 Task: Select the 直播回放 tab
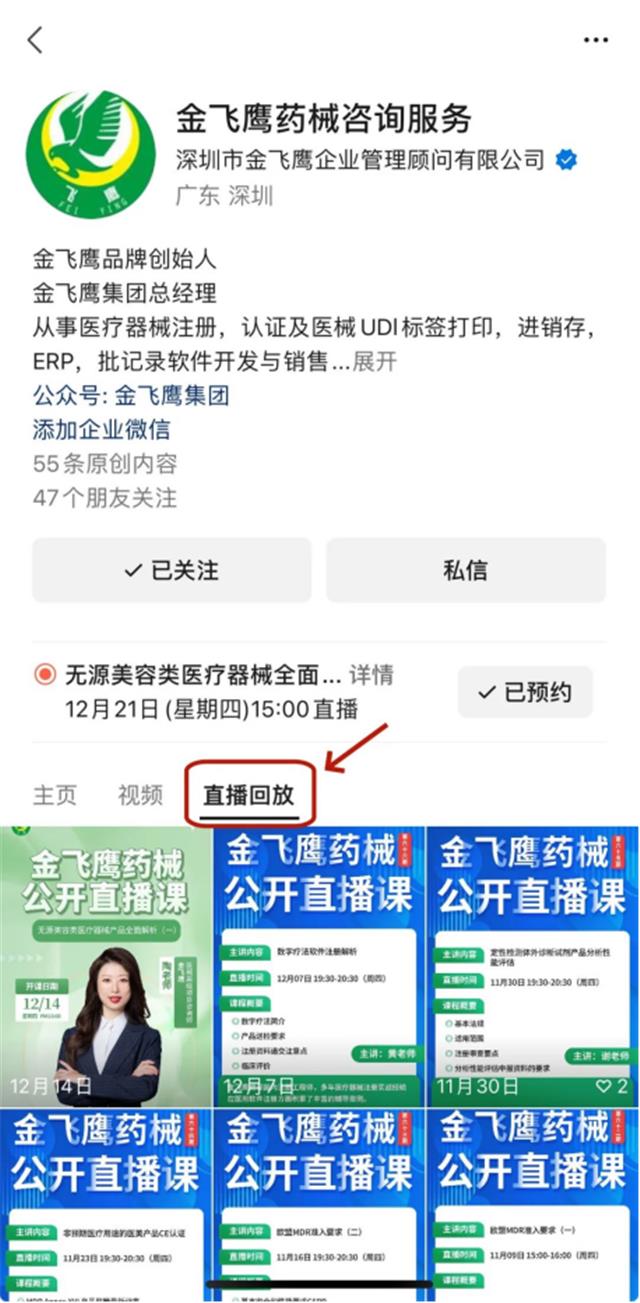click(249, 795)
